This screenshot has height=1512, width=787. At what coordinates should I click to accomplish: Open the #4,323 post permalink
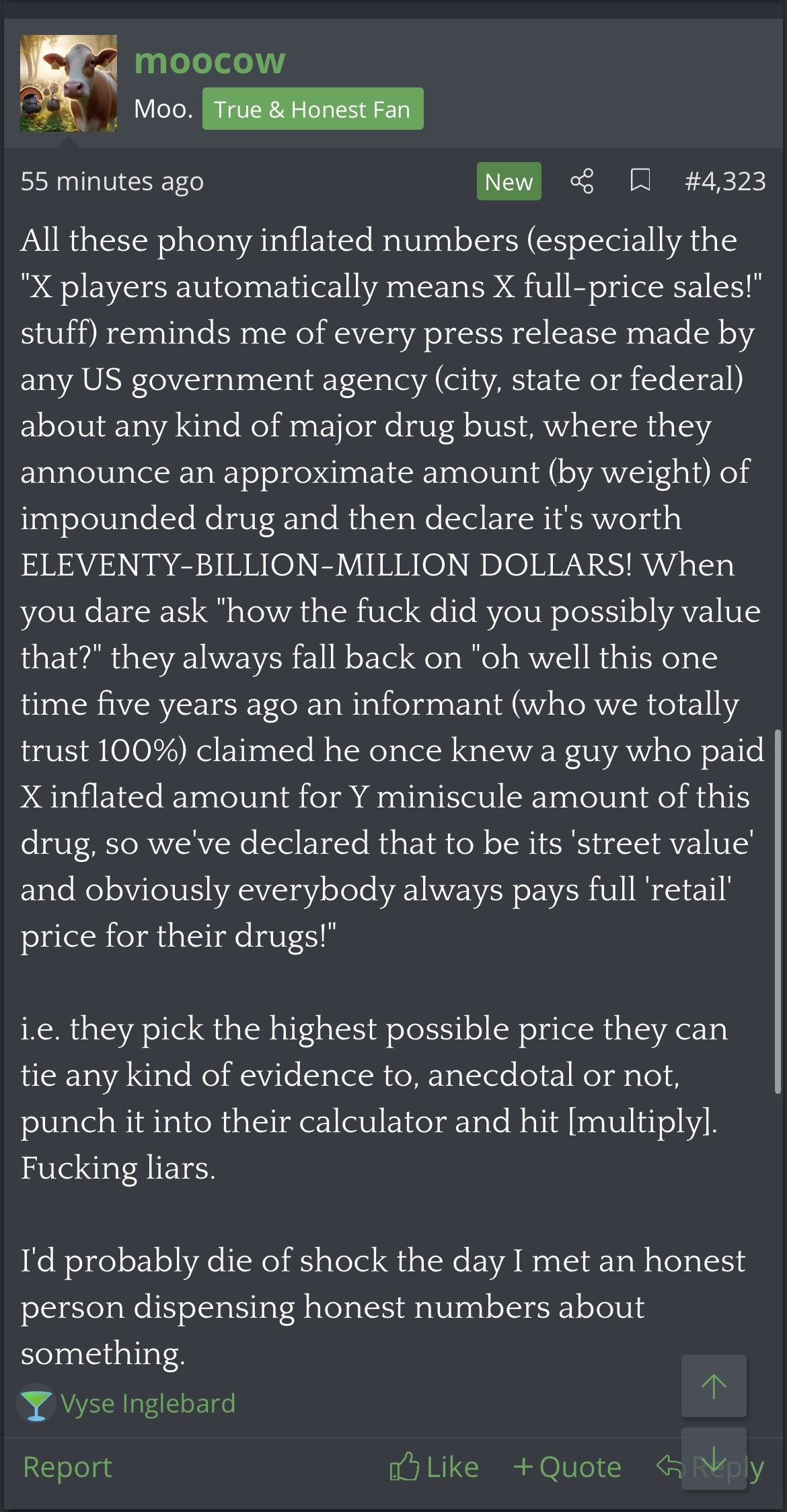[x=724, y=182]
